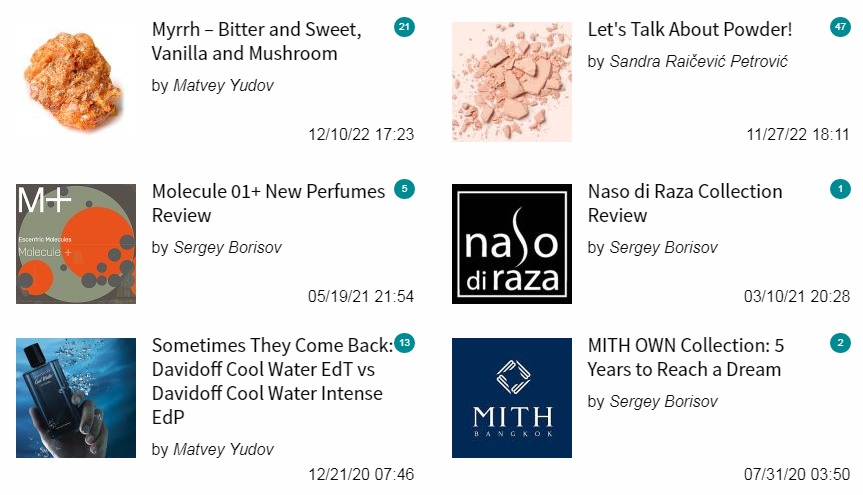View the 21 comments on the Myrrh article

pyautogui.click(x=404, y=27)
